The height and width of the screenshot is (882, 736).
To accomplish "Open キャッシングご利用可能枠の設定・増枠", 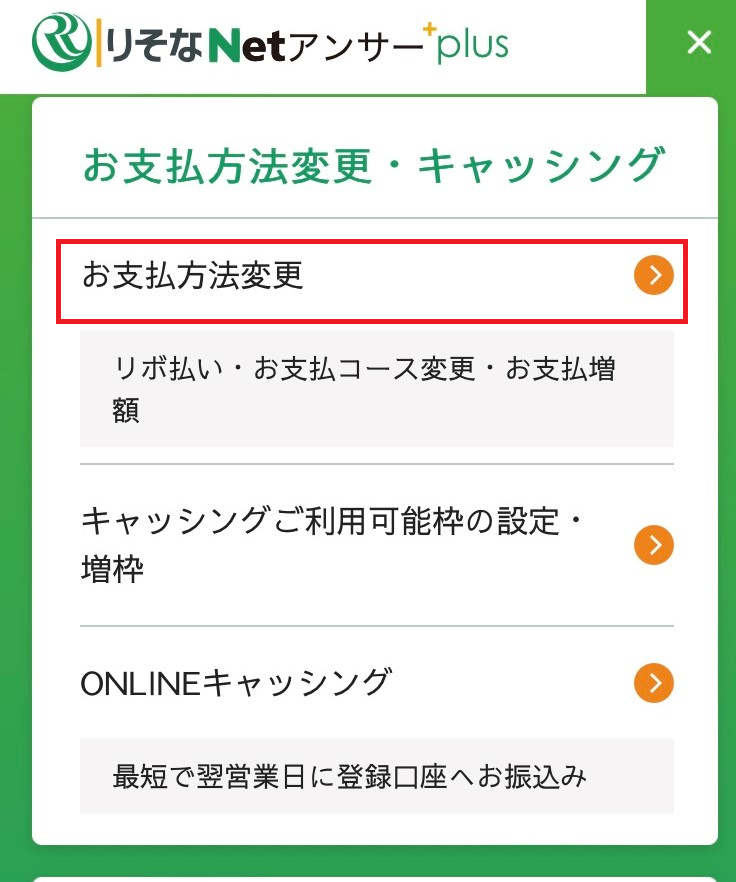I will pyautogui.click(x=376, y=546).
